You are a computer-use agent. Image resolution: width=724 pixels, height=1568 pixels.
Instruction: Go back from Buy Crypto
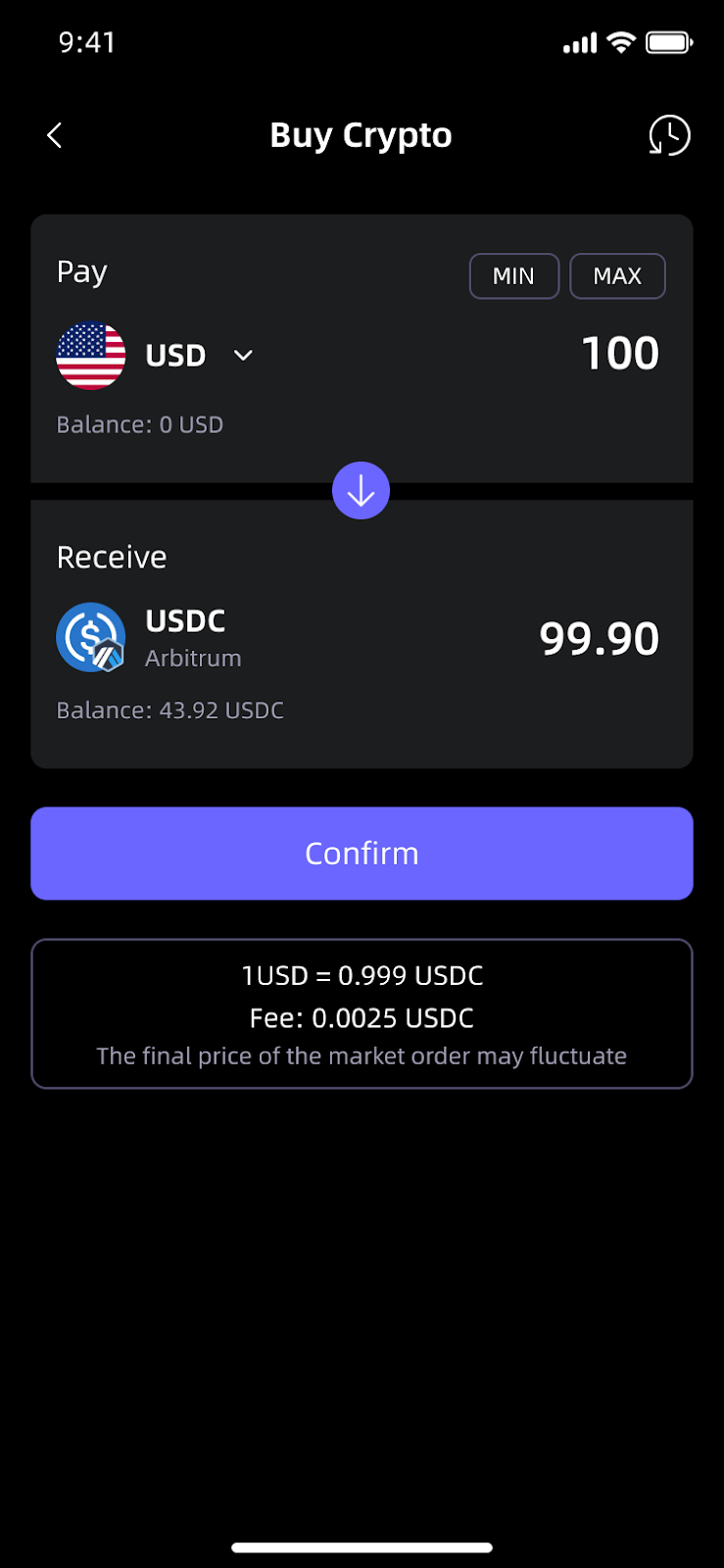(x=55, y=135)
